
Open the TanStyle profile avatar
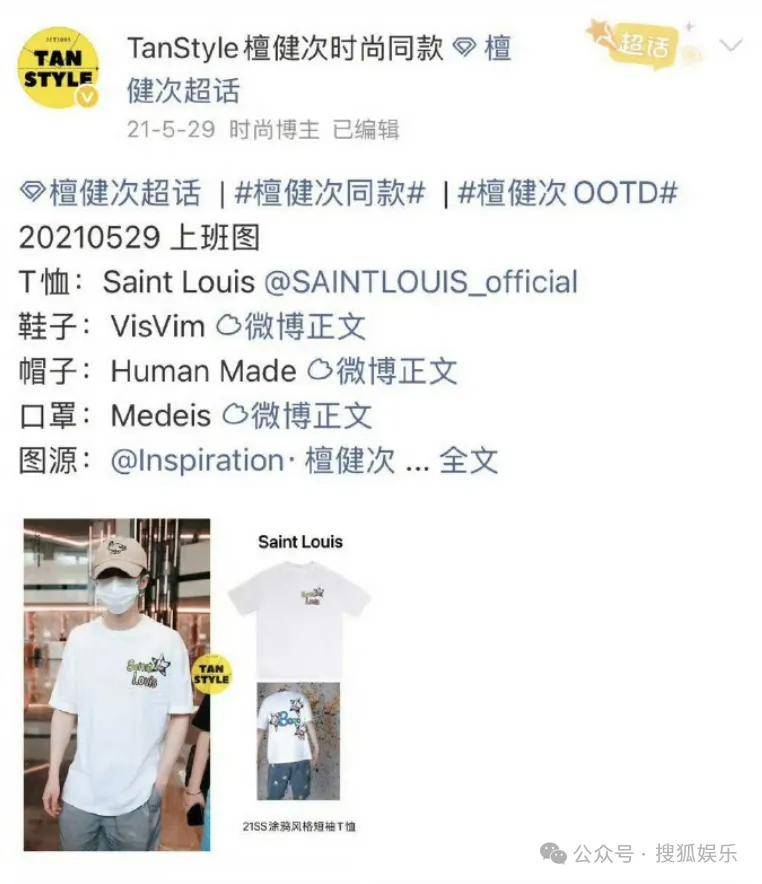[x=58, y=68]
